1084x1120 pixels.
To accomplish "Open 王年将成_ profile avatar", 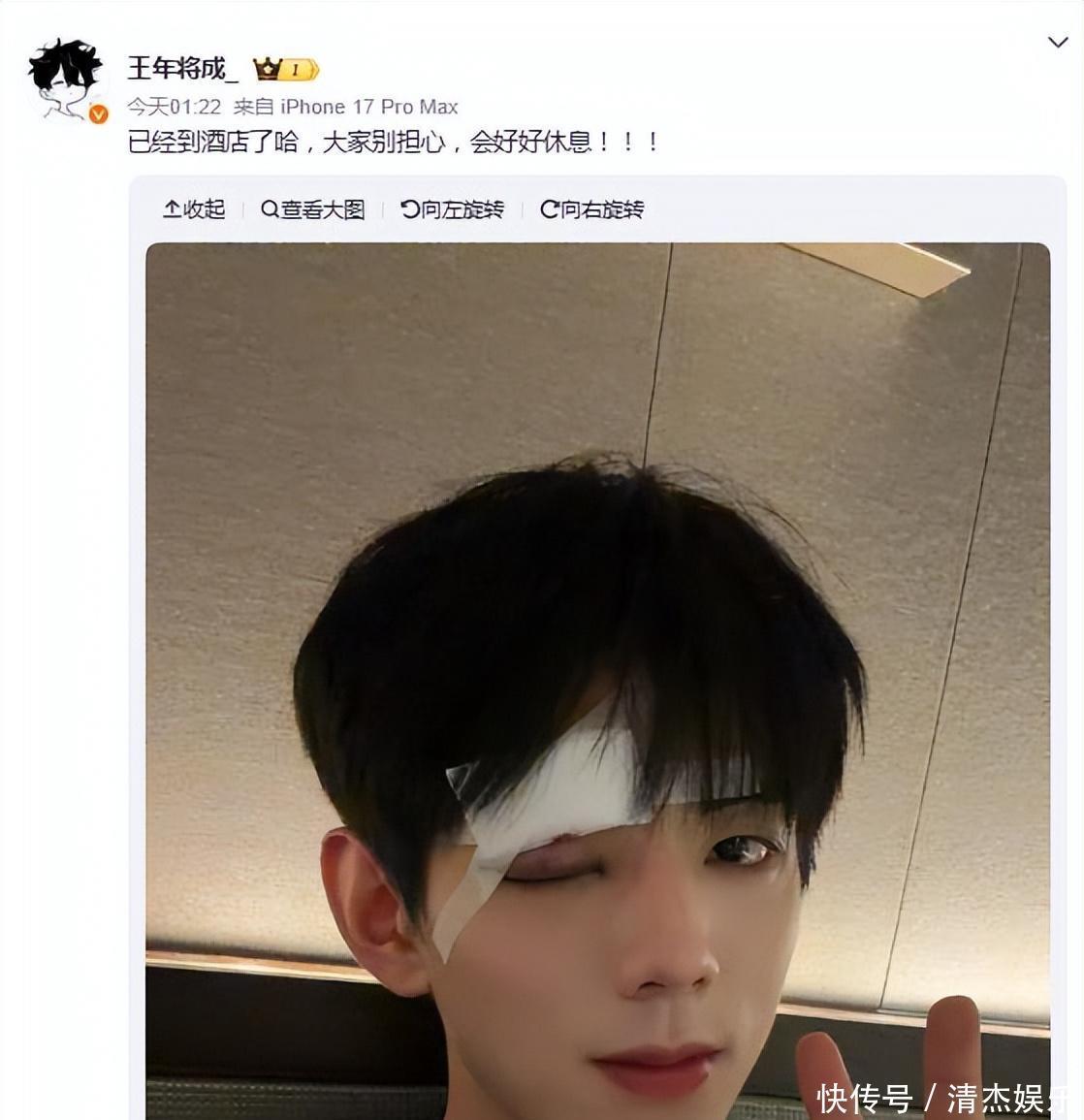I will (66, 80).
